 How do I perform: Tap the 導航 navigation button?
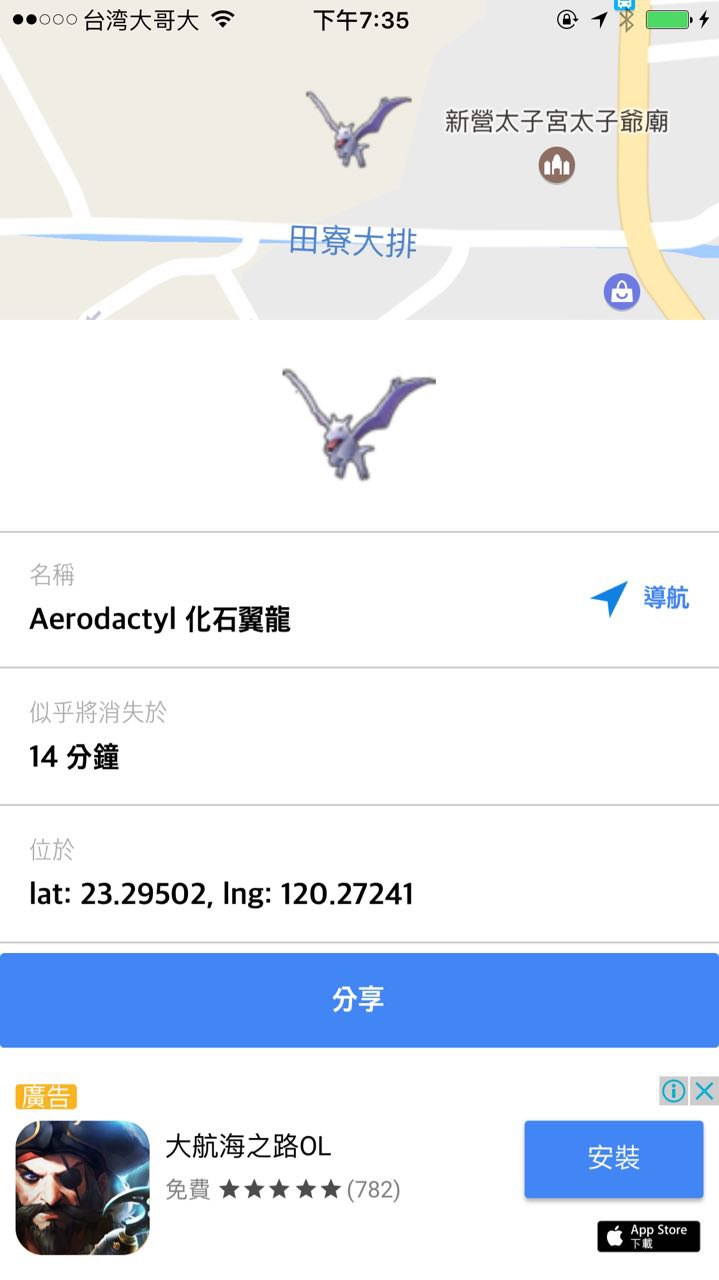[x=641, y=599]
